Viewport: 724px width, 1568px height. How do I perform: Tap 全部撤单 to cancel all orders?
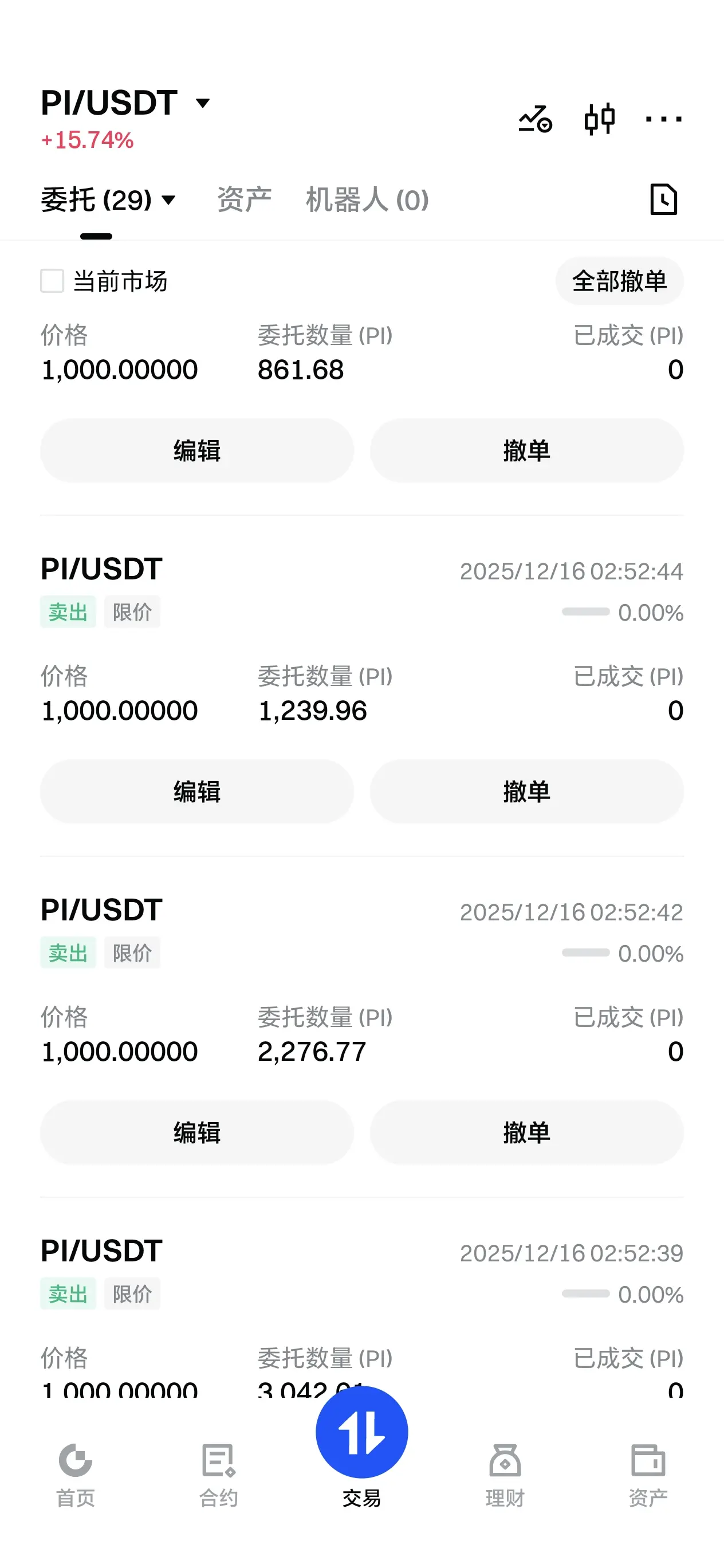click(x=619, y=281)
